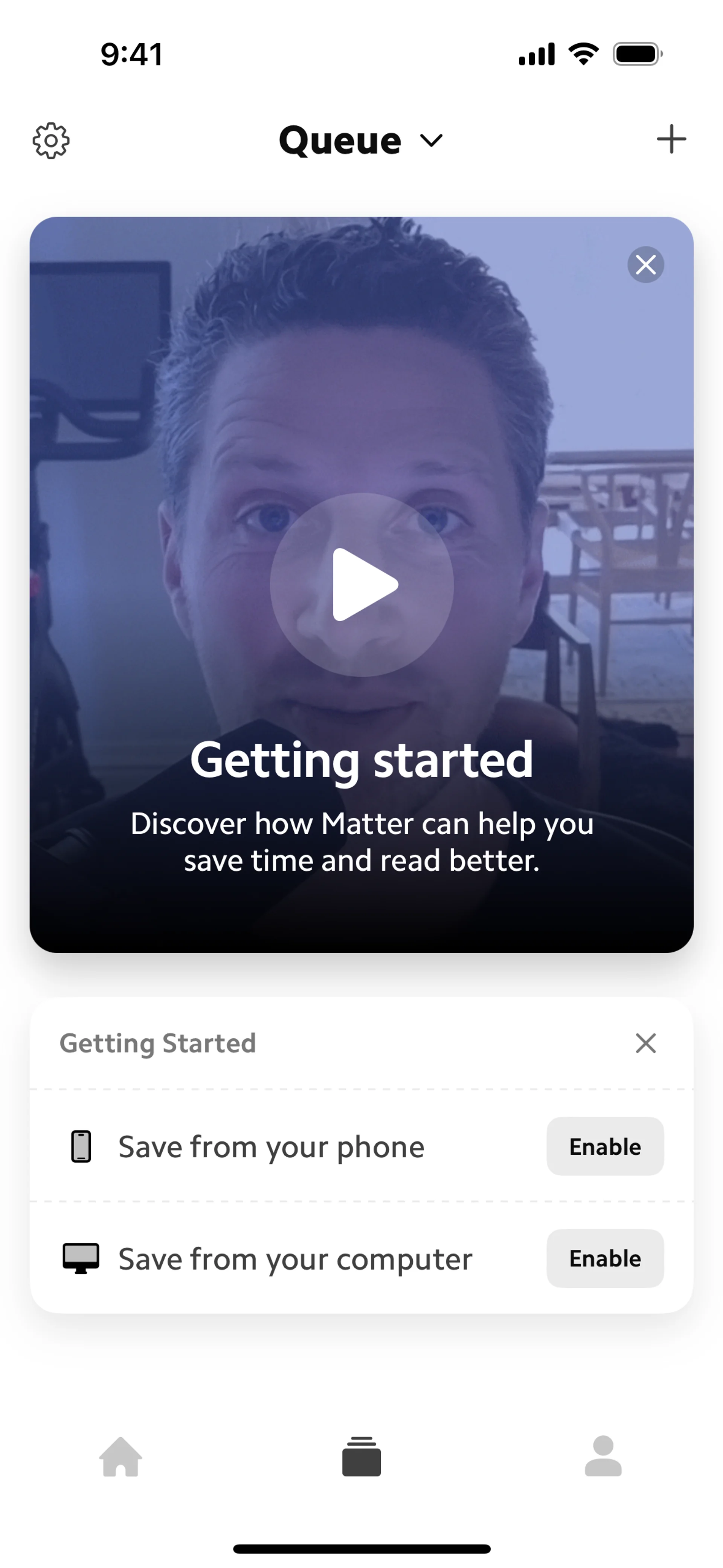Close the Getting Started checklist

(x=645, y=1043)
